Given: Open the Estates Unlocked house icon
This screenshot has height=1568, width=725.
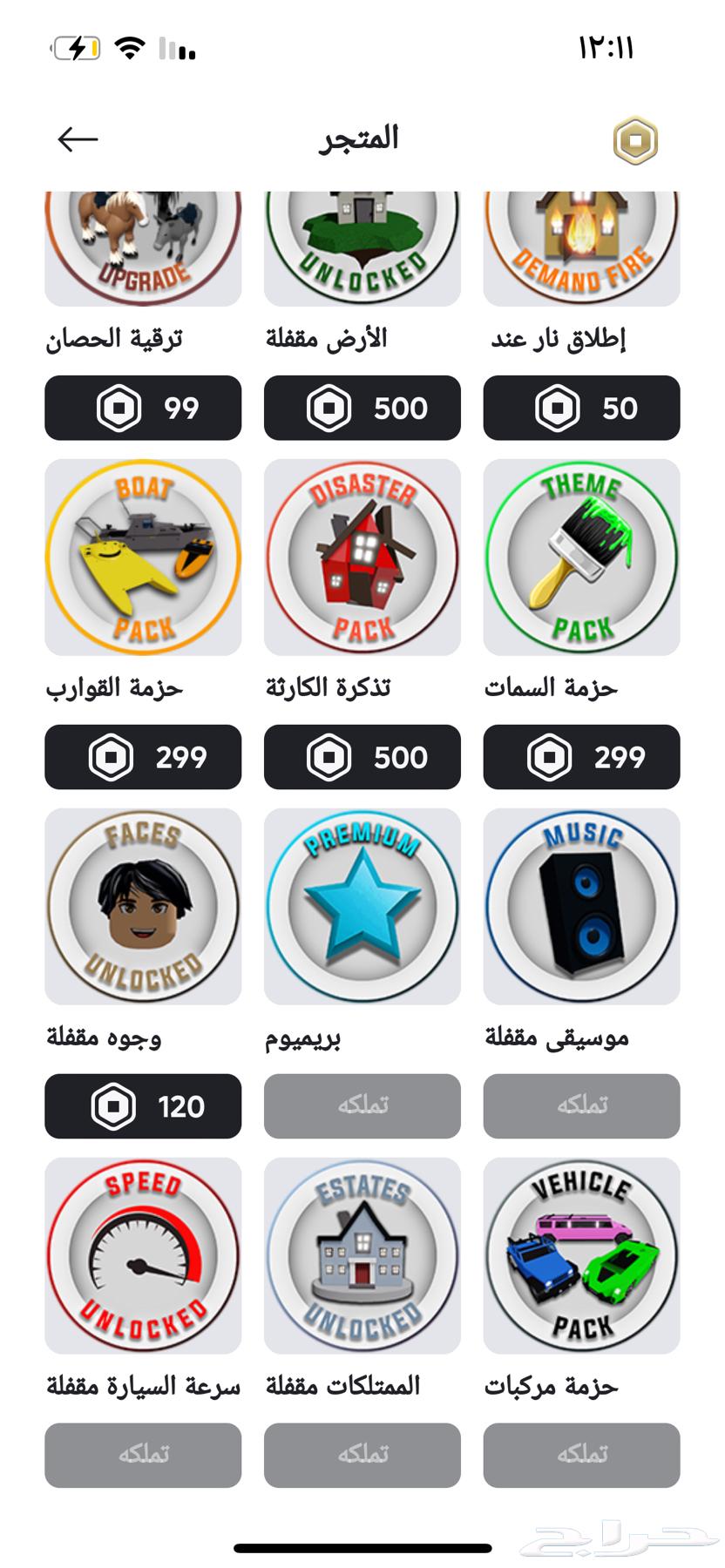Looking at the screenshot, I should [x=362, y=1255].
